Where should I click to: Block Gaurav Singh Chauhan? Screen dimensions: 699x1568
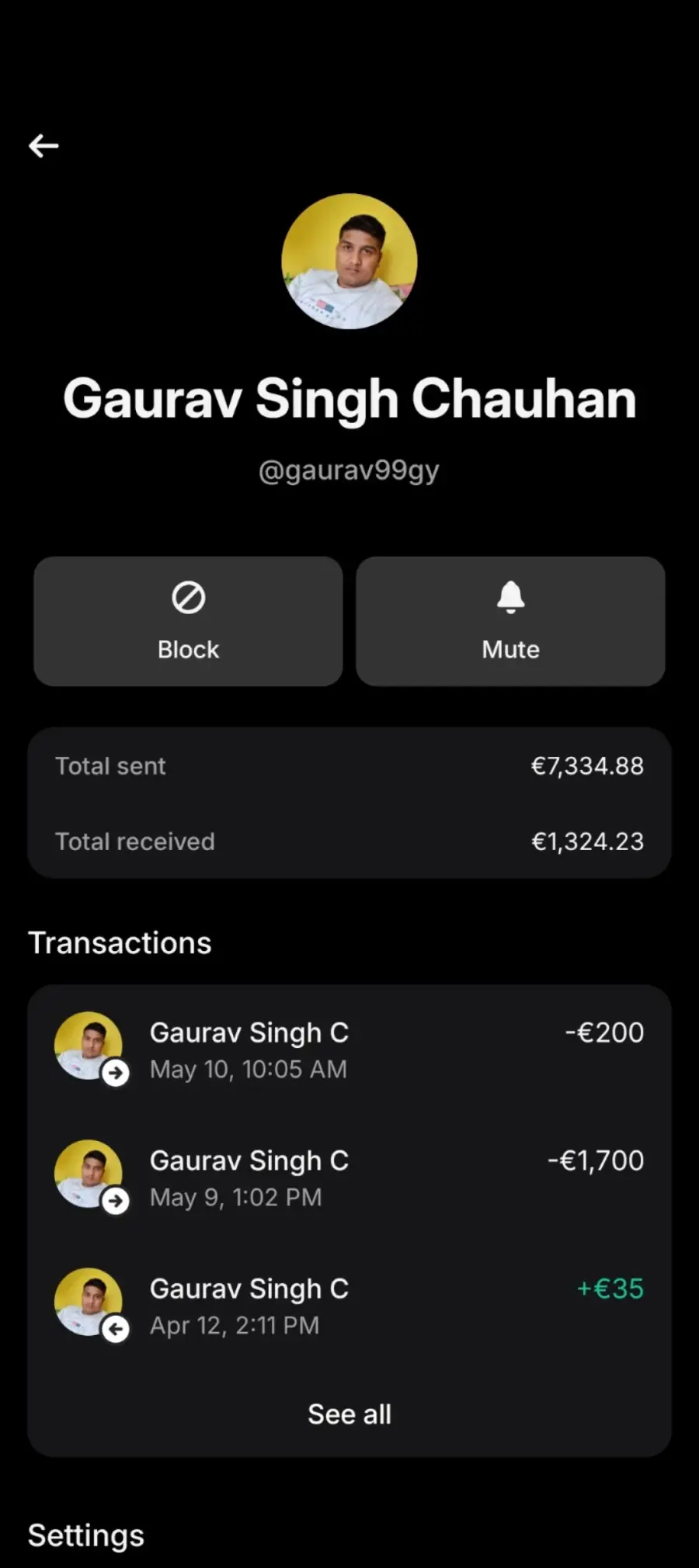click(188, 621)
